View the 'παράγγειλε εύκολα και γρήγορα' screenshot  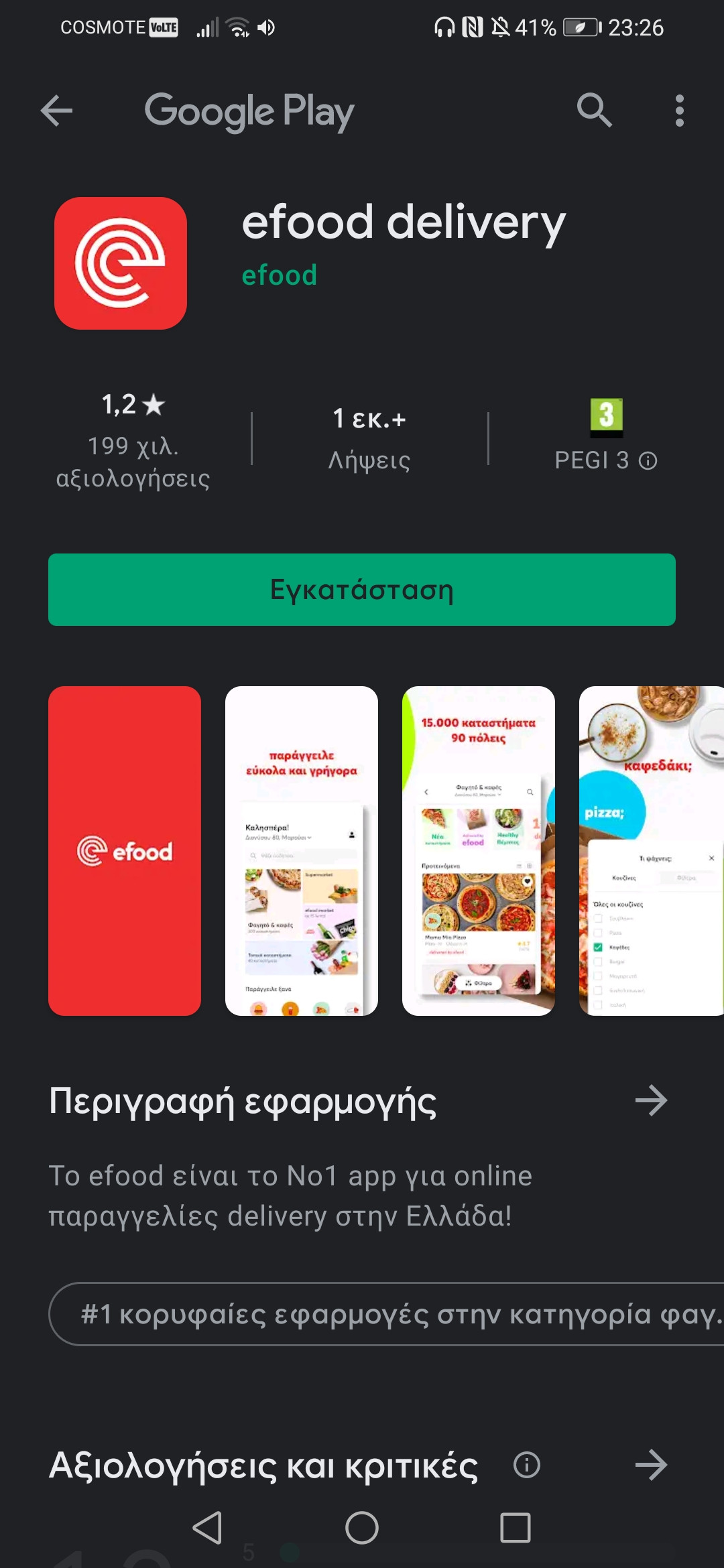(x=302, y=851)
